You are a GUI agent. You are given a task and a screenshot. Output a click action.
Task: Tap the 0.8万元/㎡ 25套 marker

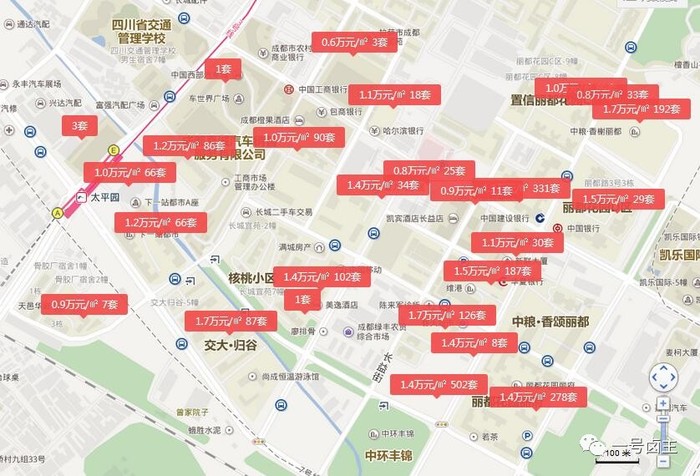click(430, 171)
